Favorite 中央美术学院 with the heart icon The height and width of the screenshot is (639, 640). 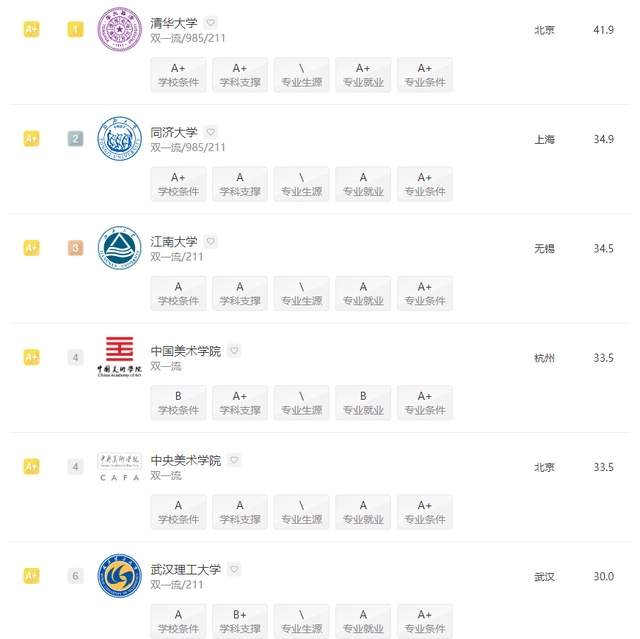click(234, 460)
